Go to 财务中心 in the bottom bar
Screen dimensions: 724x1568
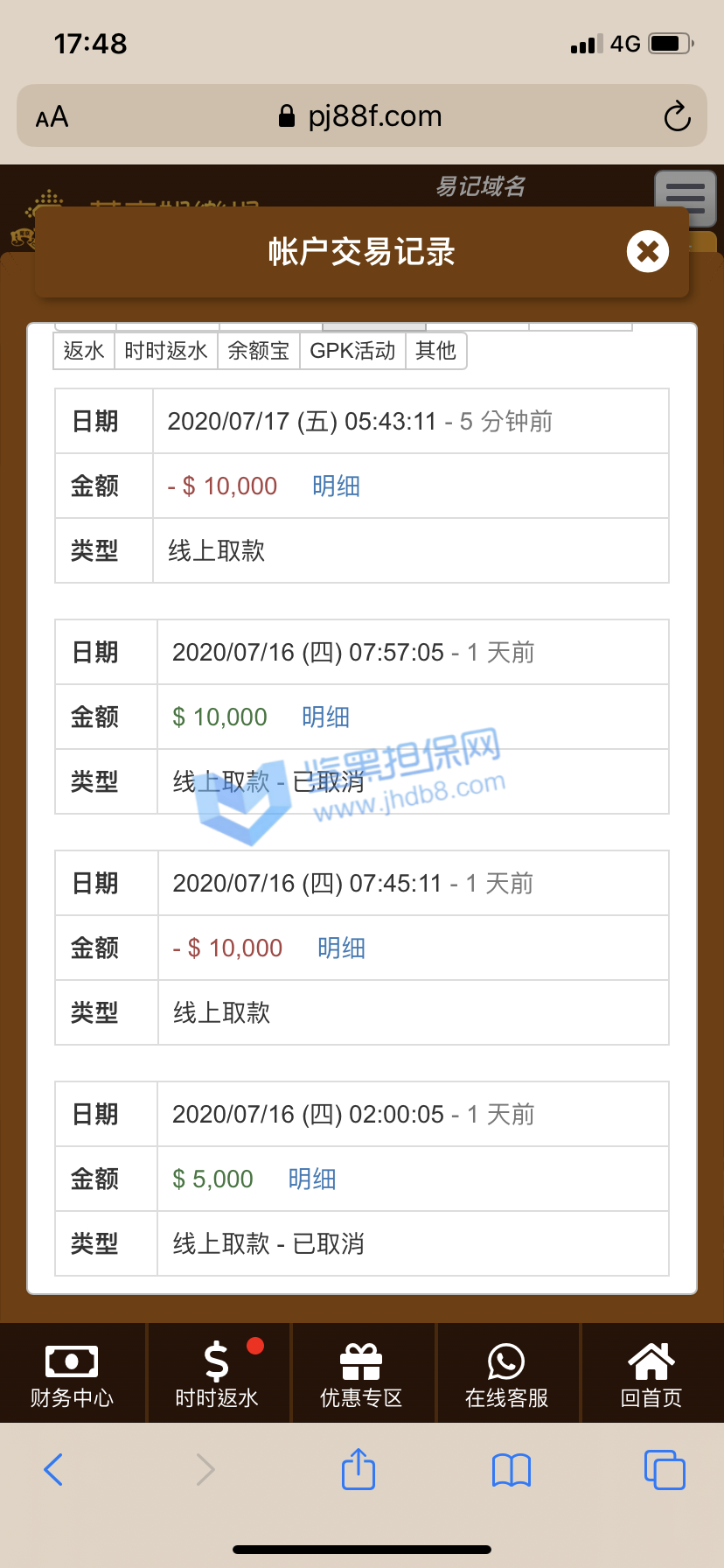[72, 1374]
